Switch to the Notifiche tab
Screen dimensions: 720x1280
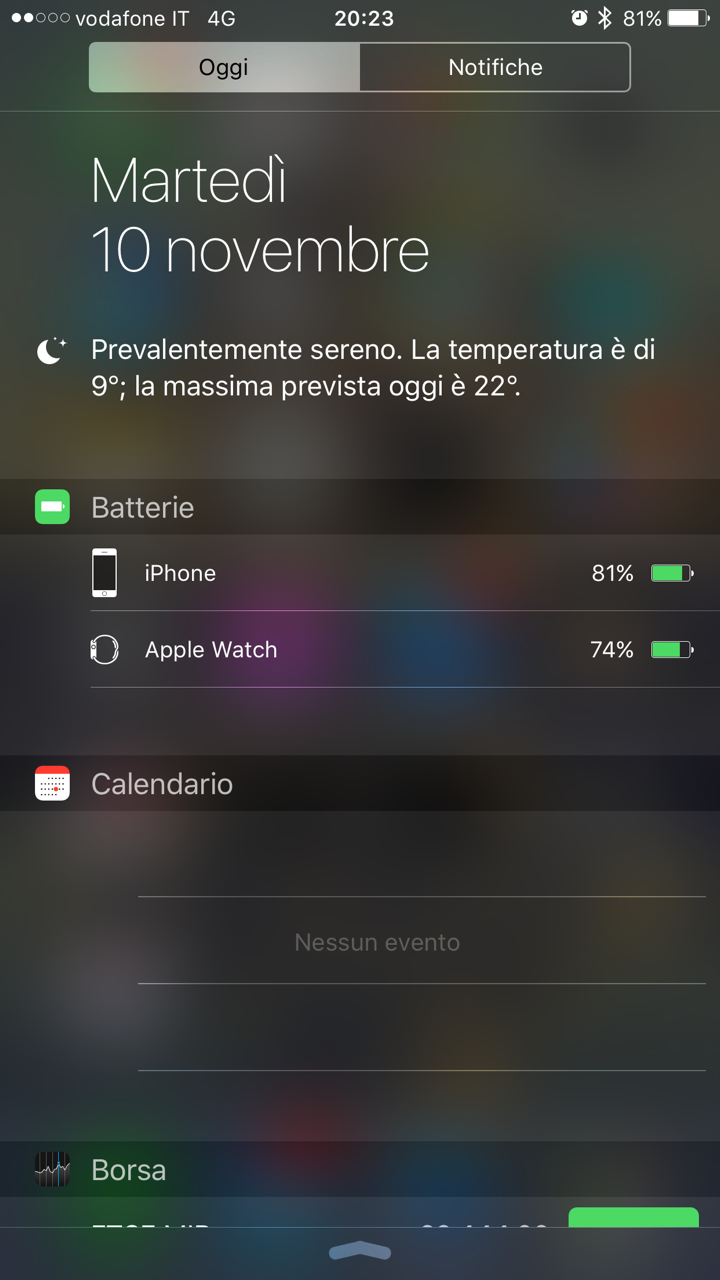[x=495, y=68]
